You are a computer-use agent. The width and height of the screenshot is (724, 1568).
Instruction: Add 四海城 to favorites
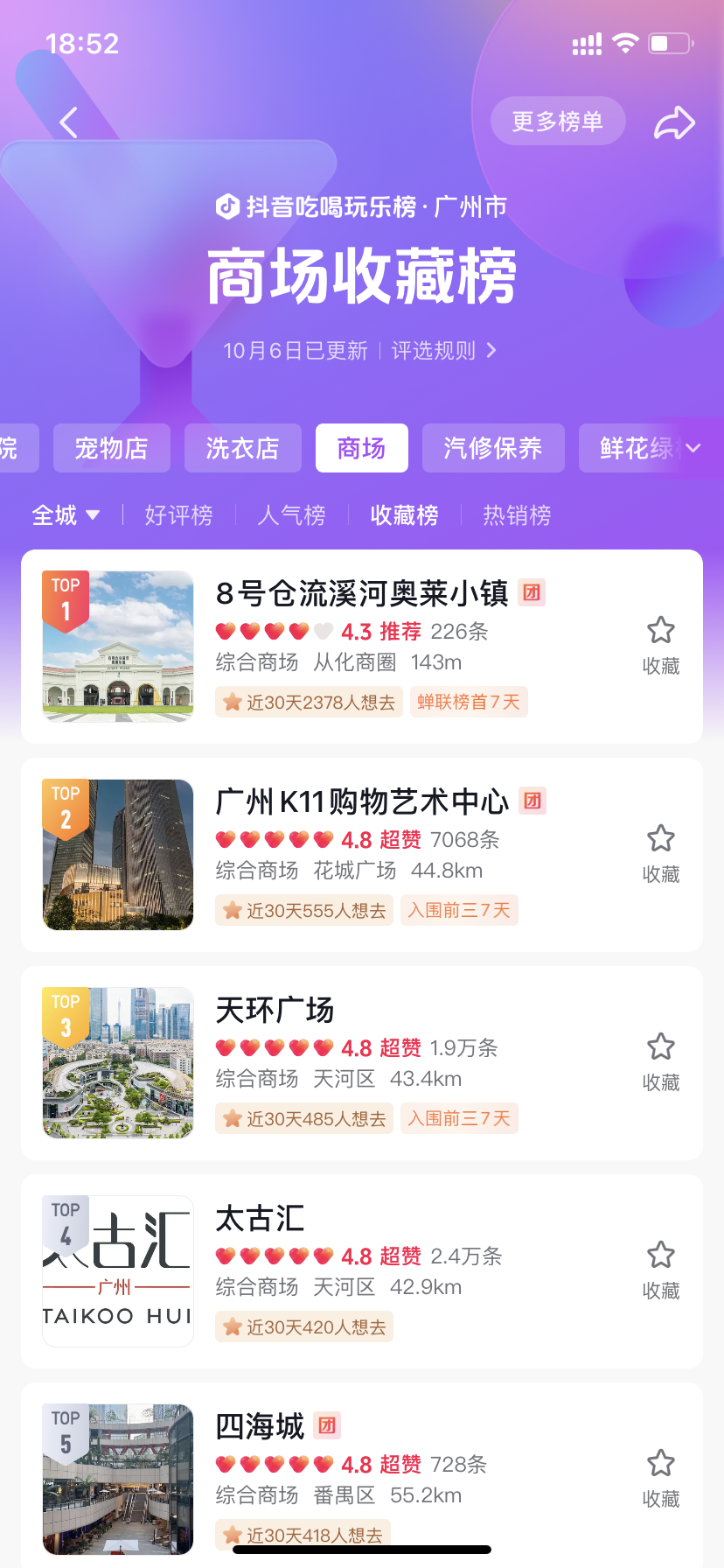[660, 1478]
